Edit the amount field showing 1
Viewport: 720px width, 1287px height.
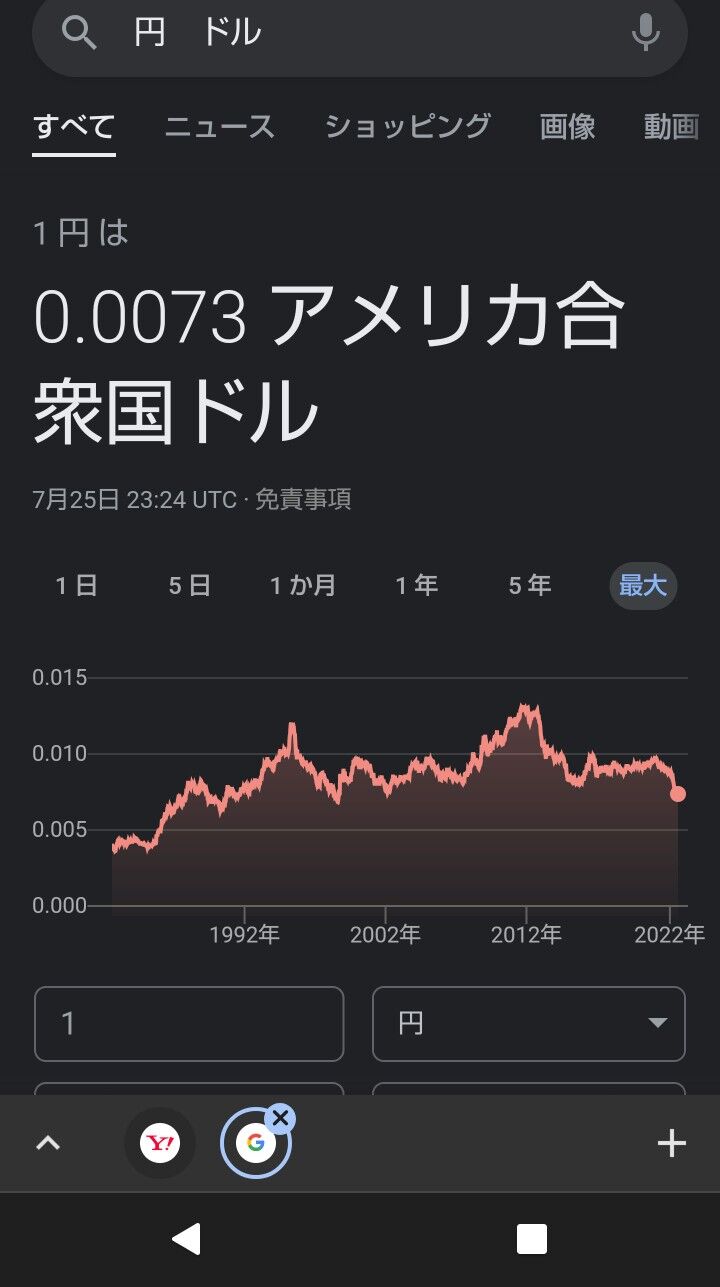(189, 1024)
